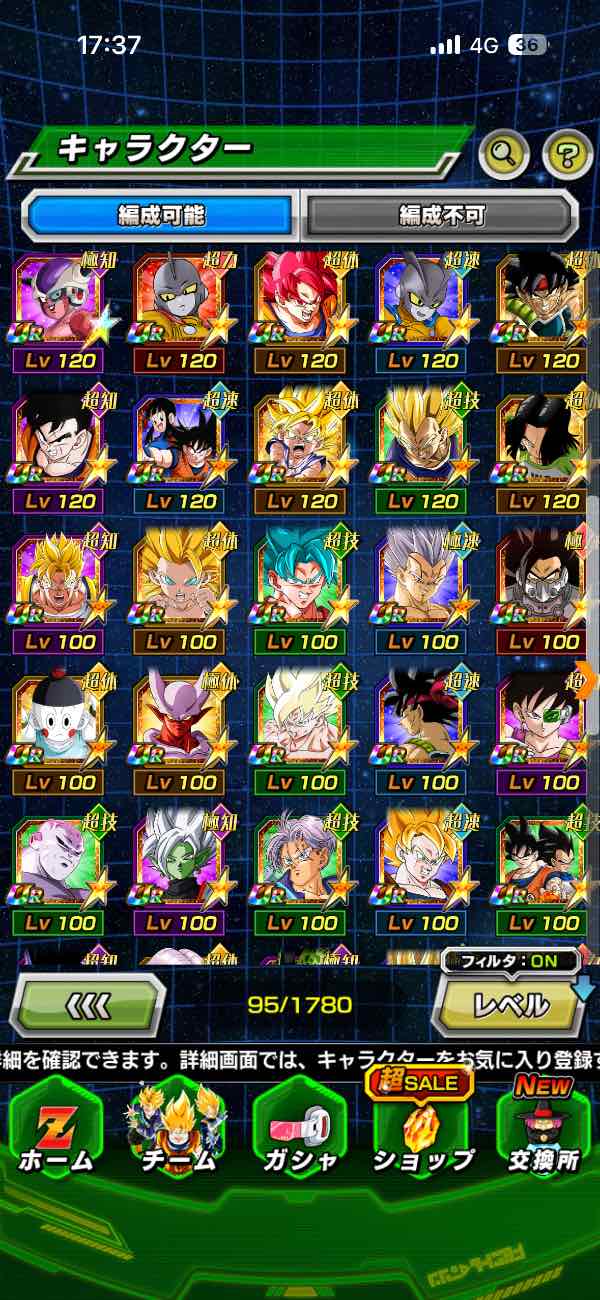Switch to the 編成可能 tab
The width and height of the screenshot is (600, 1300).
click(160, 215)
